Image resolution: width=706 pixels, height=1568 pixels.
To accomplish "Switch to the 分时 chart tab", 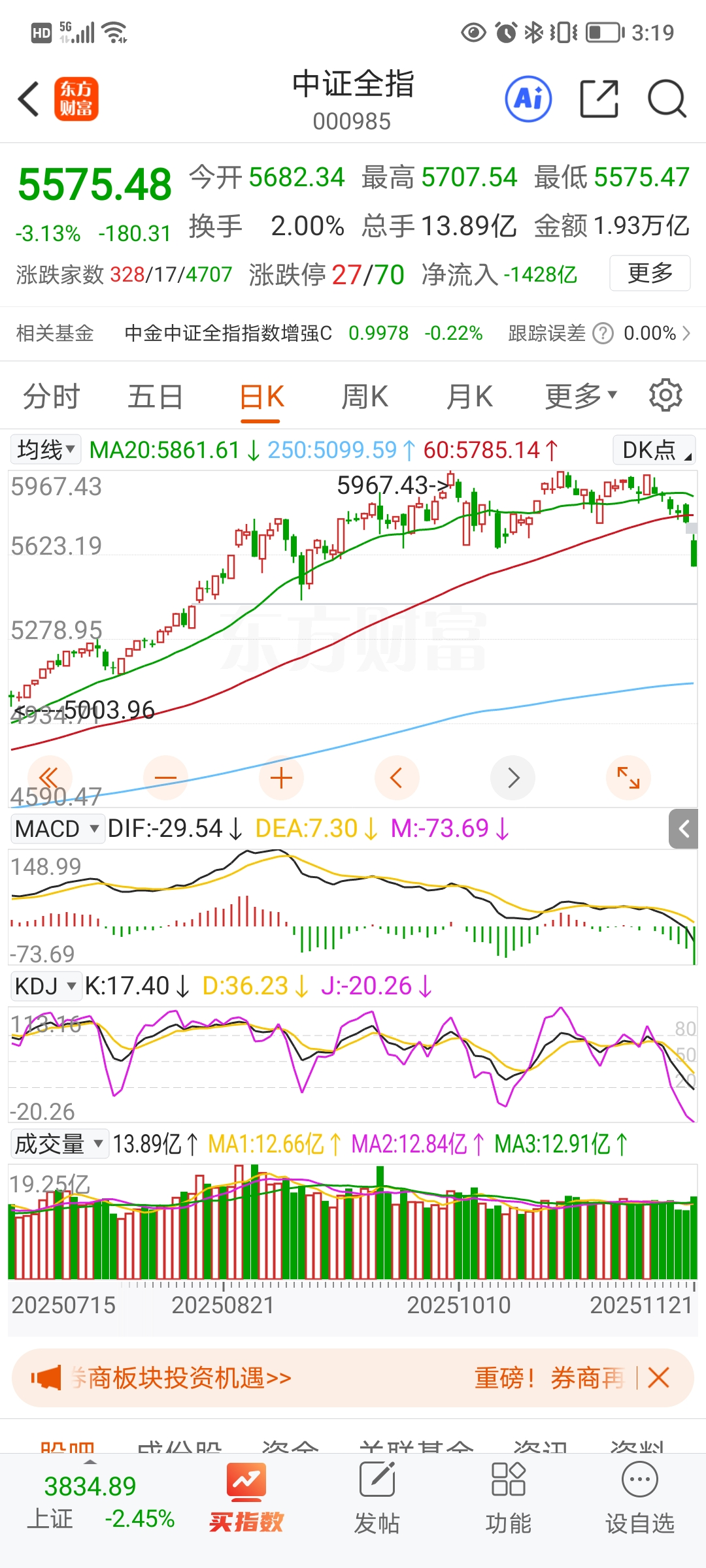I will point(51,397).
